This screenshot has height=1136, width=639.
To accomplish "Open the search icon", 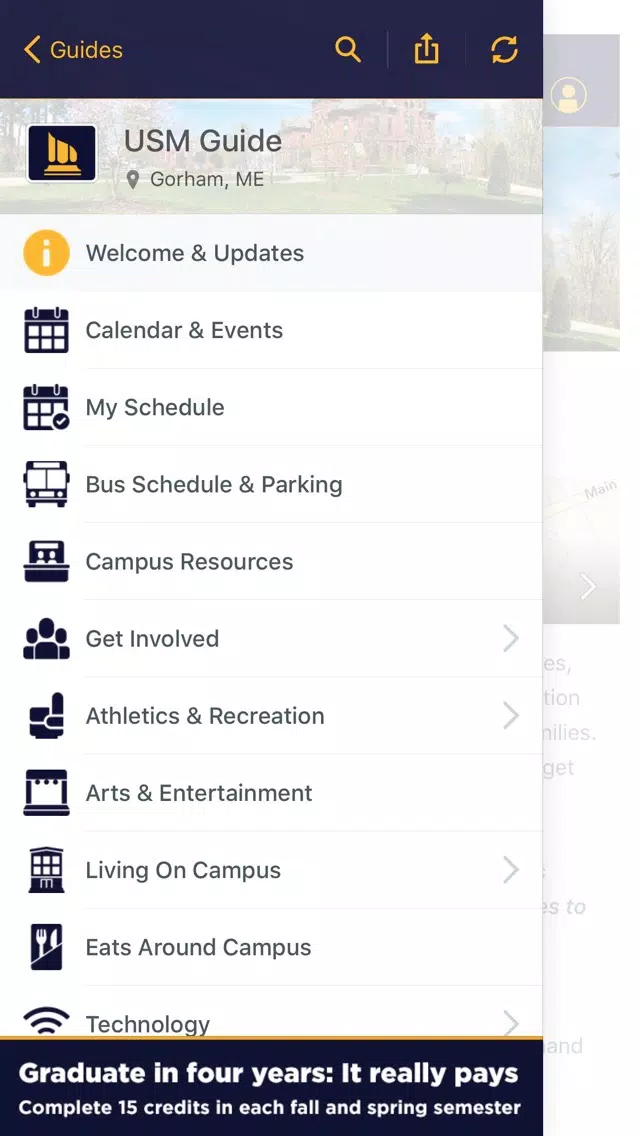I will point(348,50).
